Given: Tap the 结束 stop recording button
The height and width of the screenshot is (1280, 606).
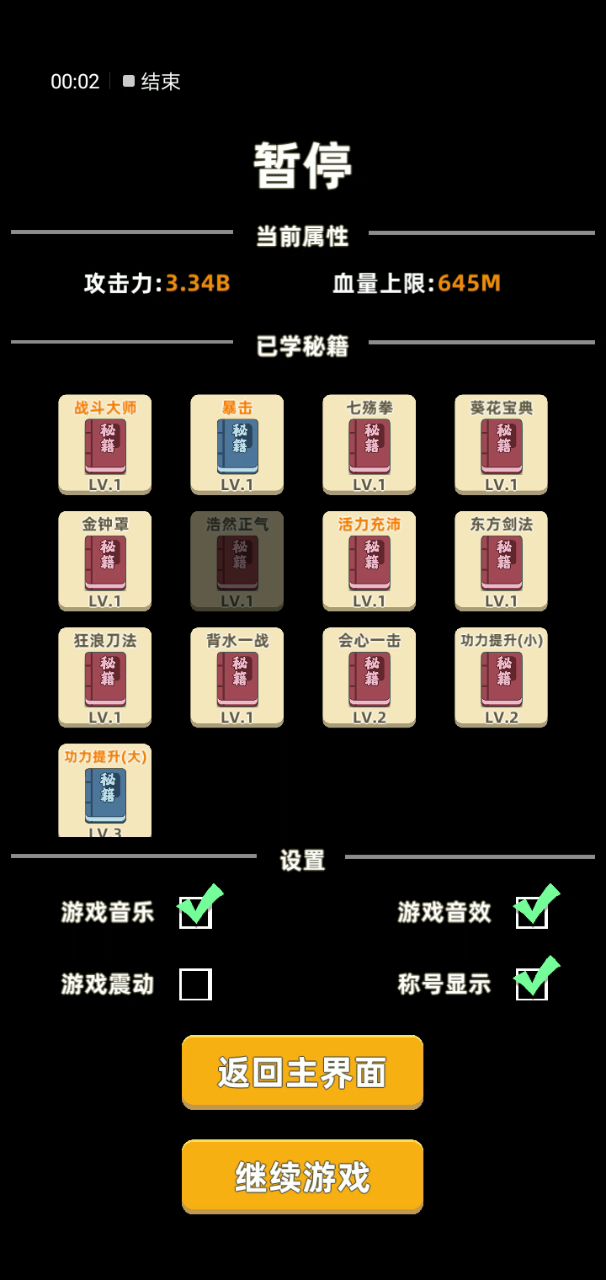Looking at the screenshot, I should coord(152,82).
